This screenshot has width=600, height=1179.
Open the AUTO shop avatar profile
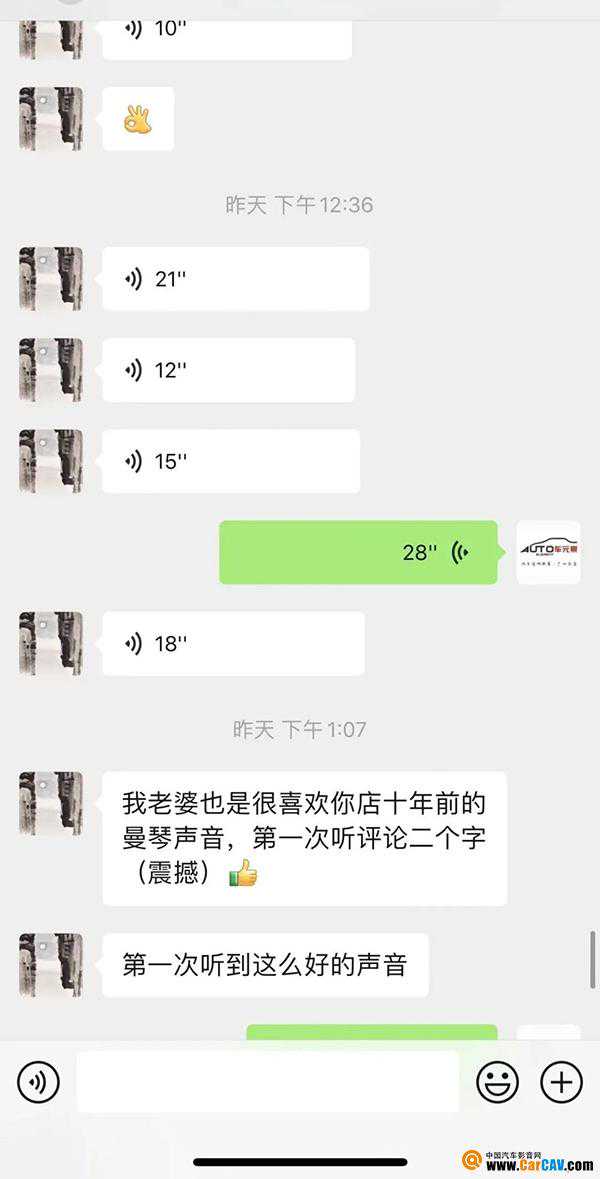click(548, 552)
